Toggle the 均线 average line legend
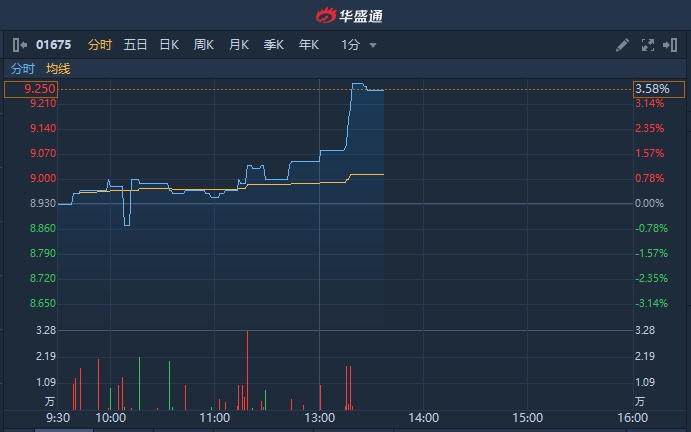This screenshot has height=432, width=691. [59, 69]
